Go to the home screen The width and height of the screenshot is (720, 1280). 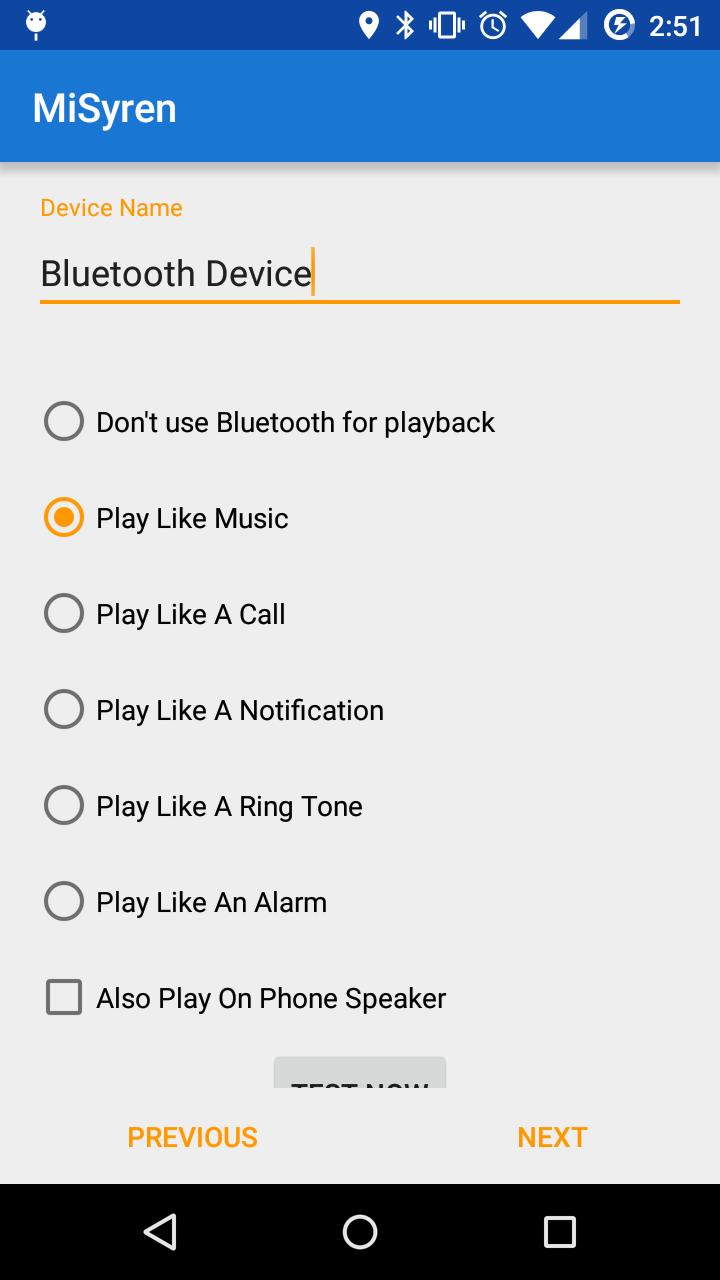[360, 1232]
